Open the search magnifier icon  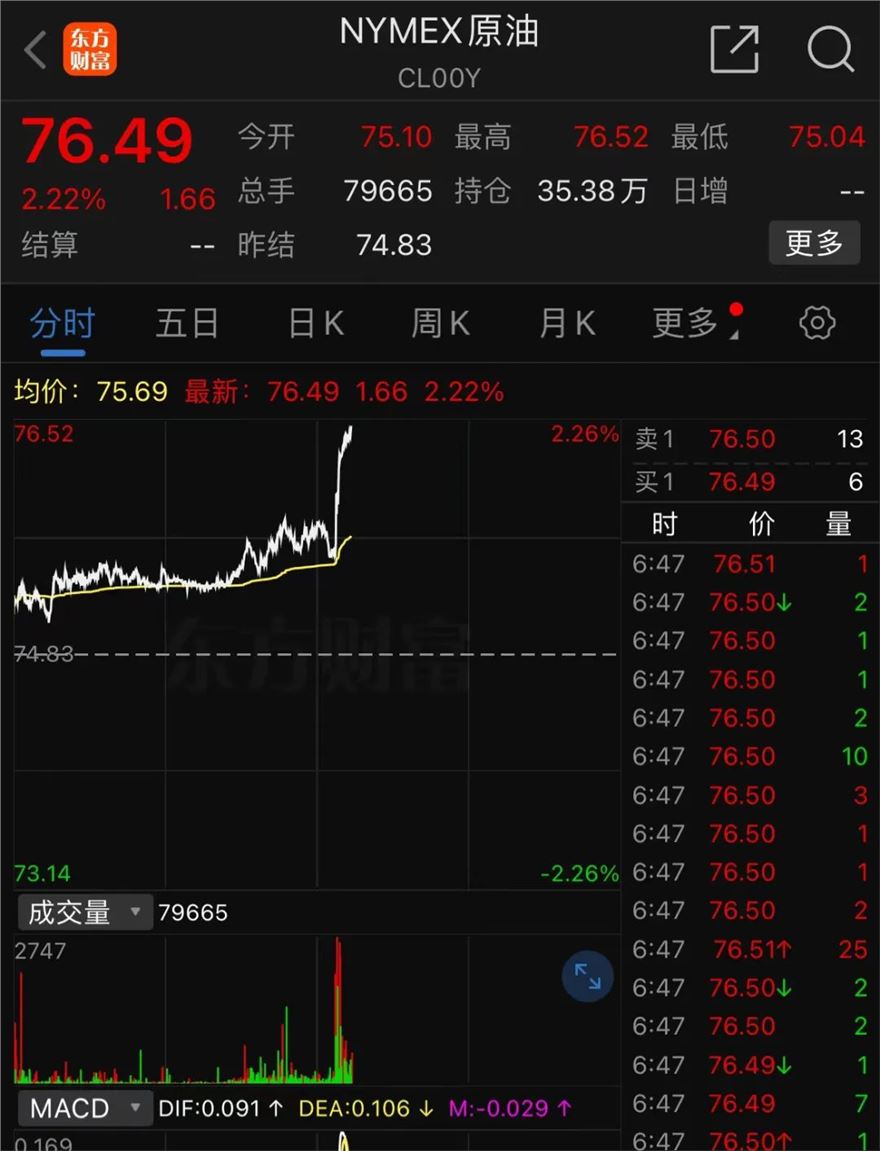[830, 49]
